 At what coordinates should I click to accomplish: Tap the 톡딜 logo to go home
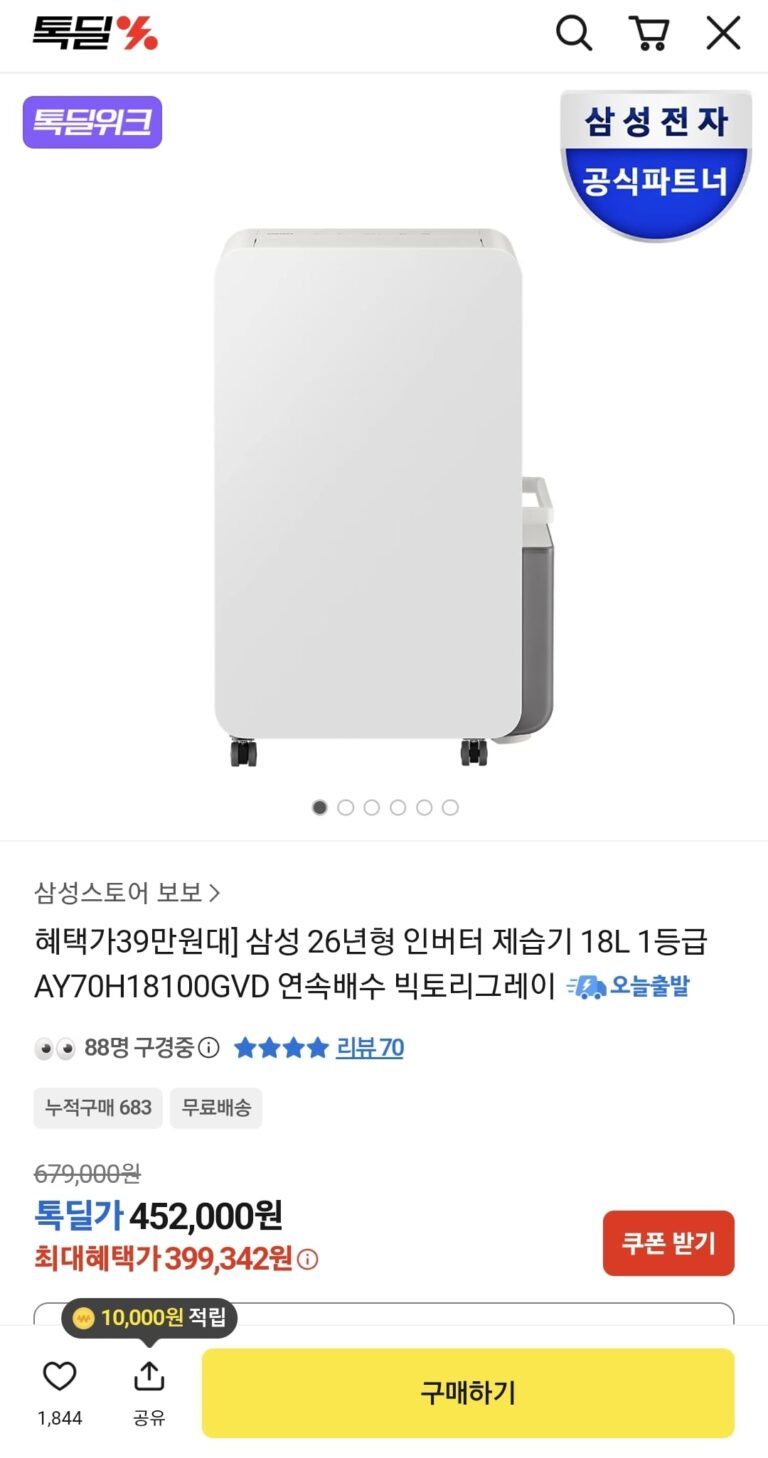95,33
